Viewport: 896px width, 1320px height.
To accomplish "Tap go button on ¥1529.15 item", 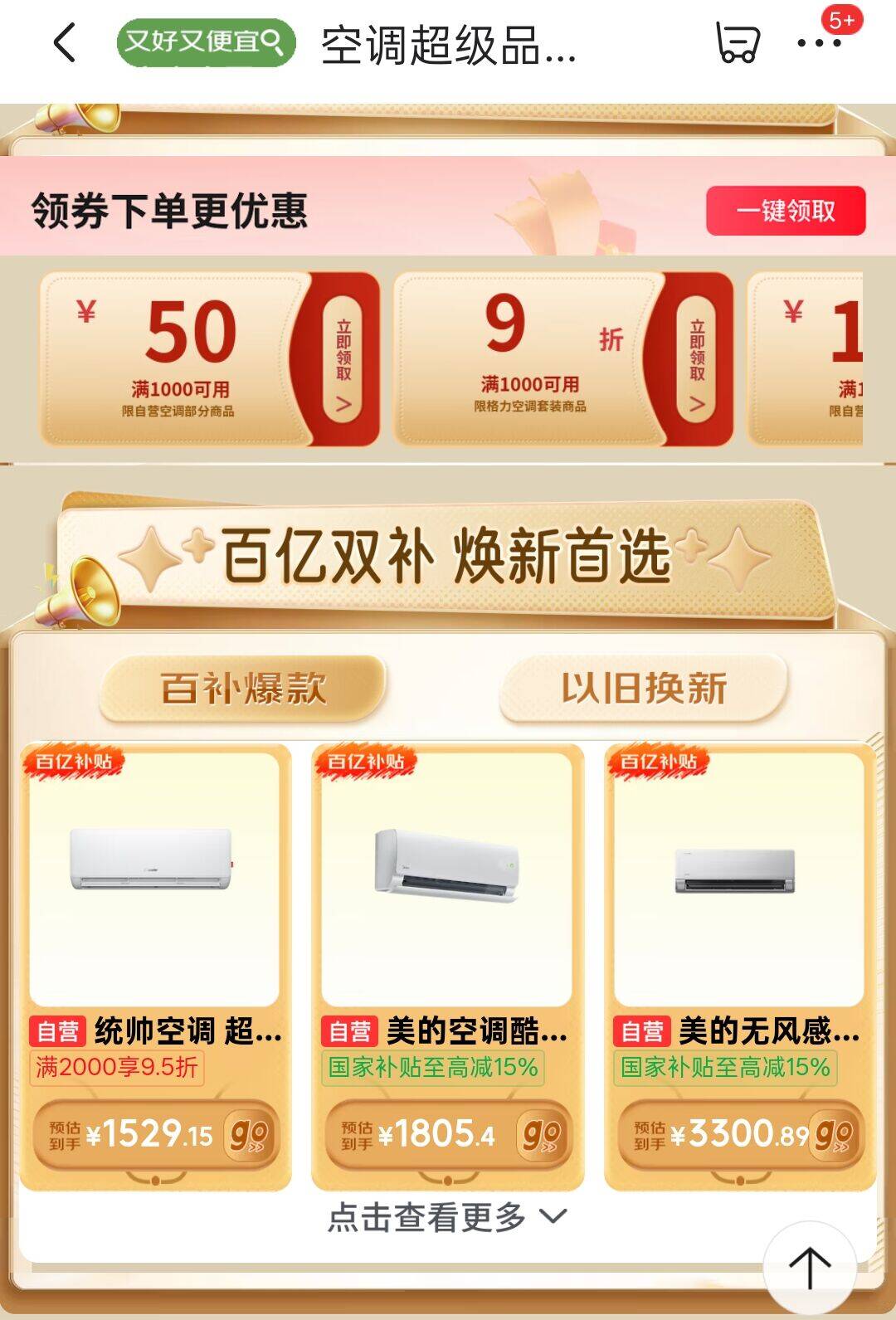I will [x=249, y=1135].
